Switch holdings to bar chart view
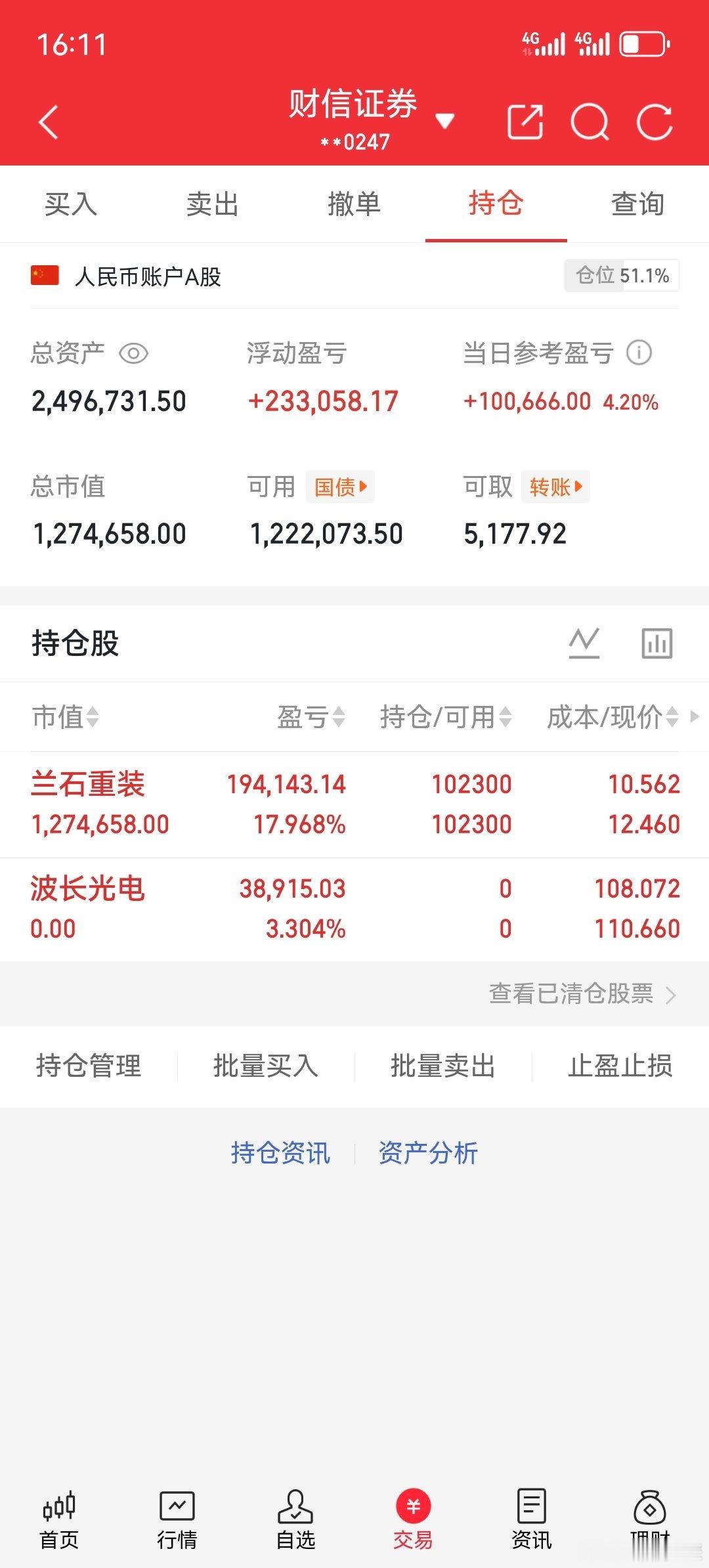The image size is (709, 1568). tap(656, 643)
